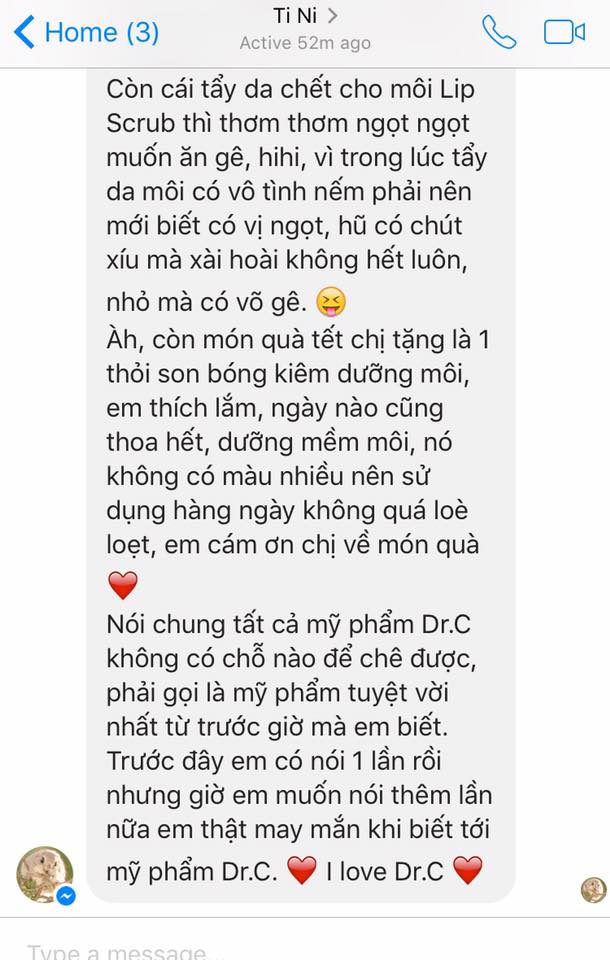
Task: Tap Ti Ni's profile picture beside message
Action: pyautogui.click(x=45, y=873)
